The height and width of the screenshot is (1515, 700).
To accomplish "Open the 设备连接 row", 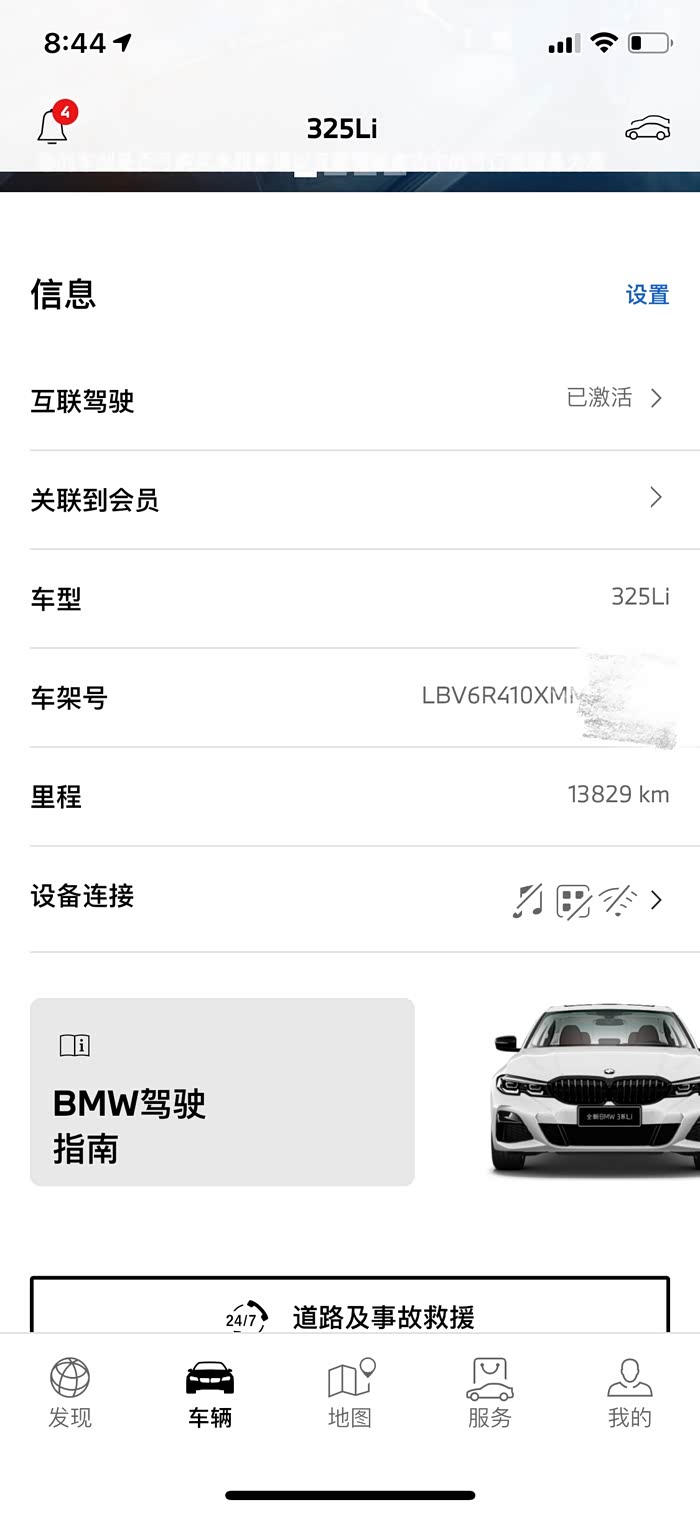I will [350, 898].
